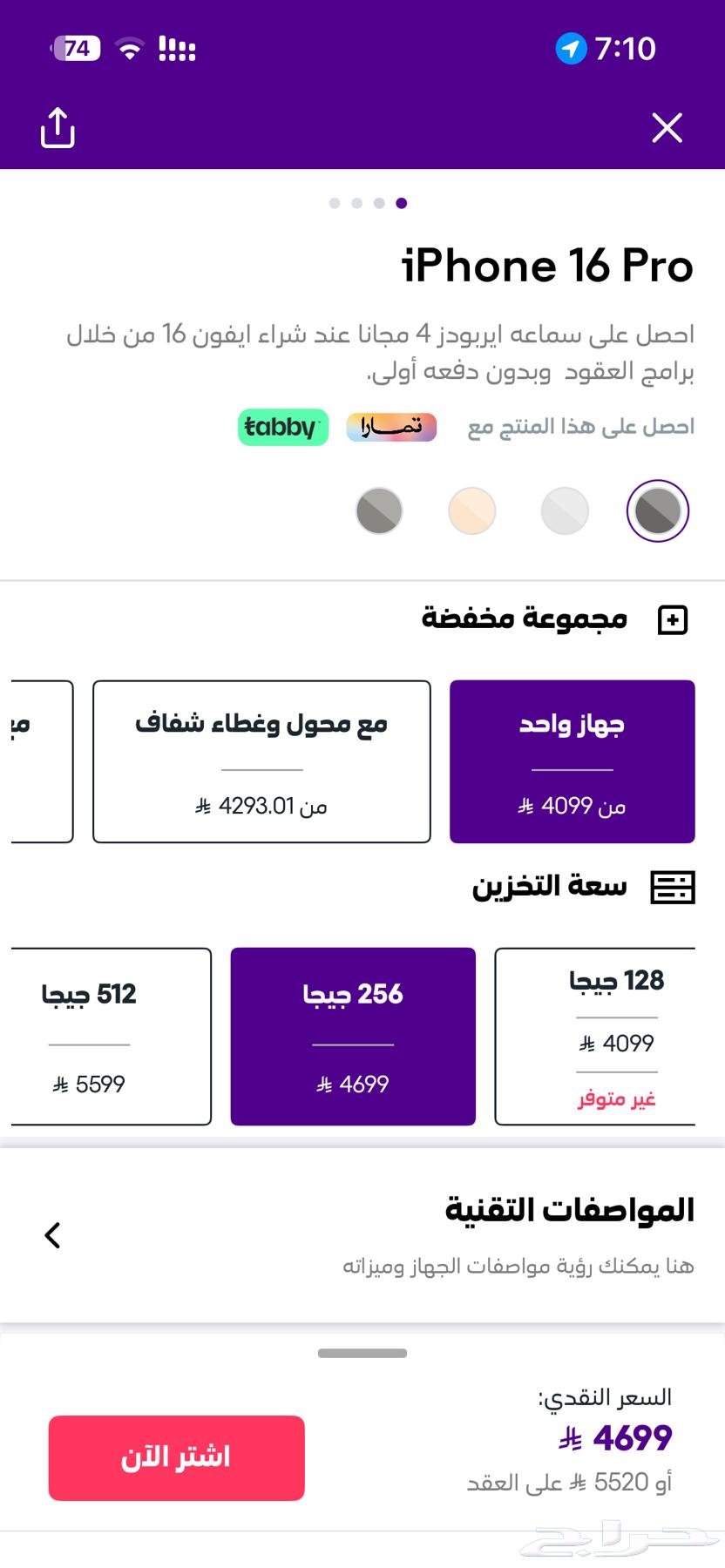Screen dimensions: 725x1568
Task: Tap the share icon in the header
Action: point(58,127)
